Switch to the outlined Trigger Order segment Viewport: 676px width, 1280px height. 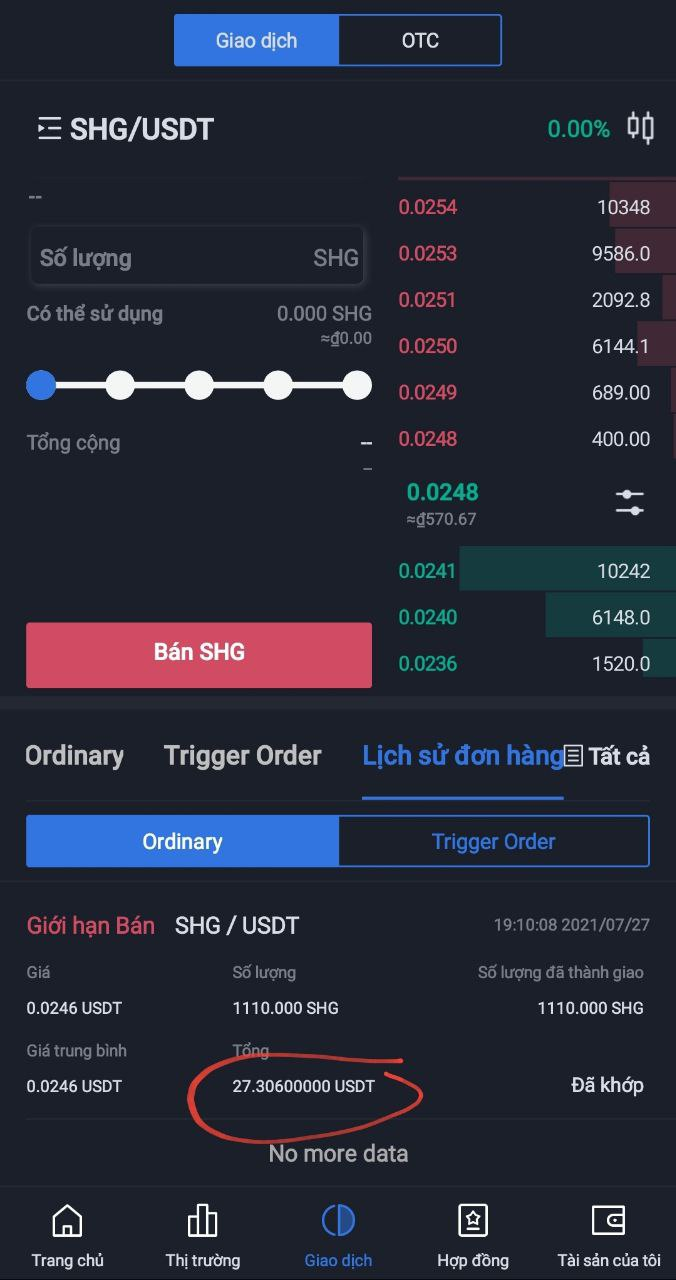tap(493, 841)
